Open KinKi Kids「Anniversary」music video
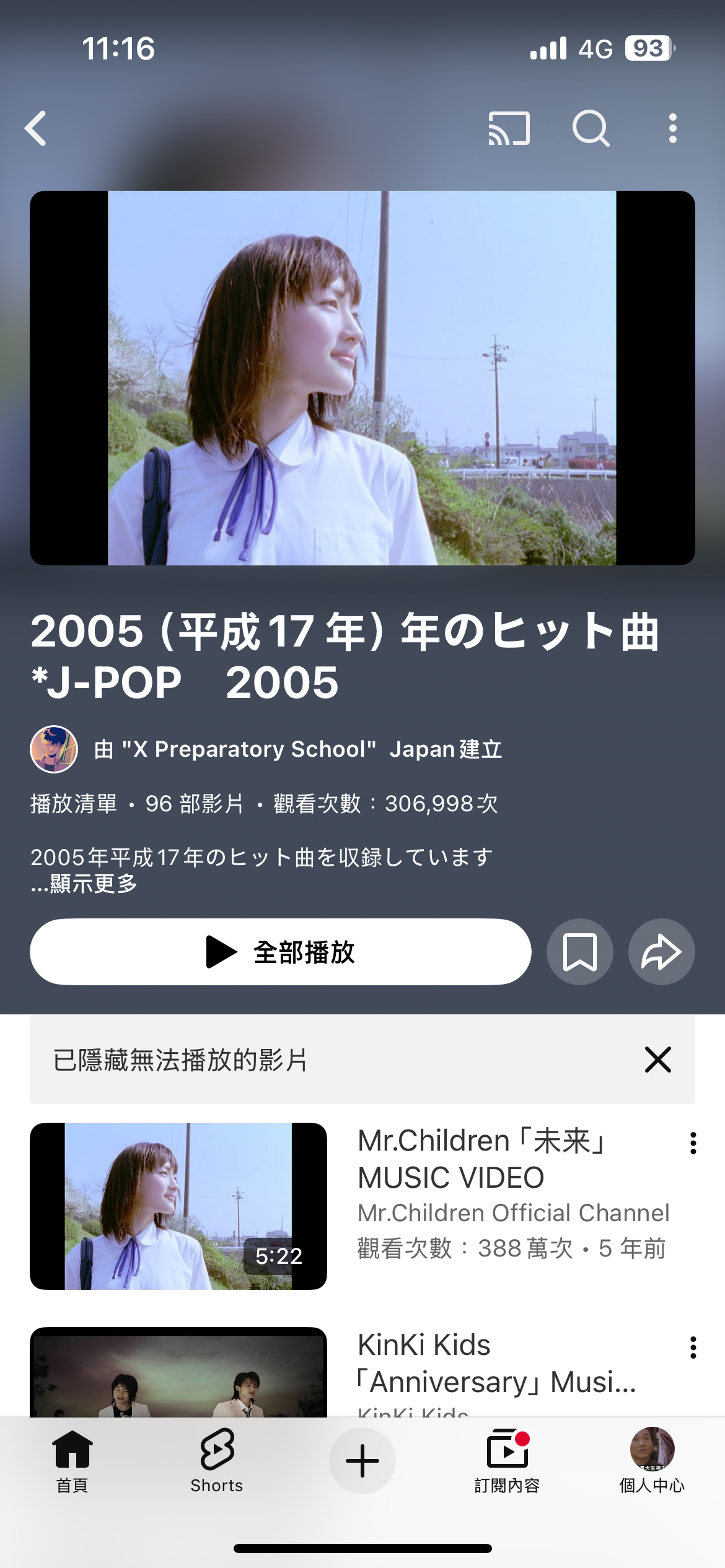This screenshot has height=1568, width=725. tap(178, 1375)
